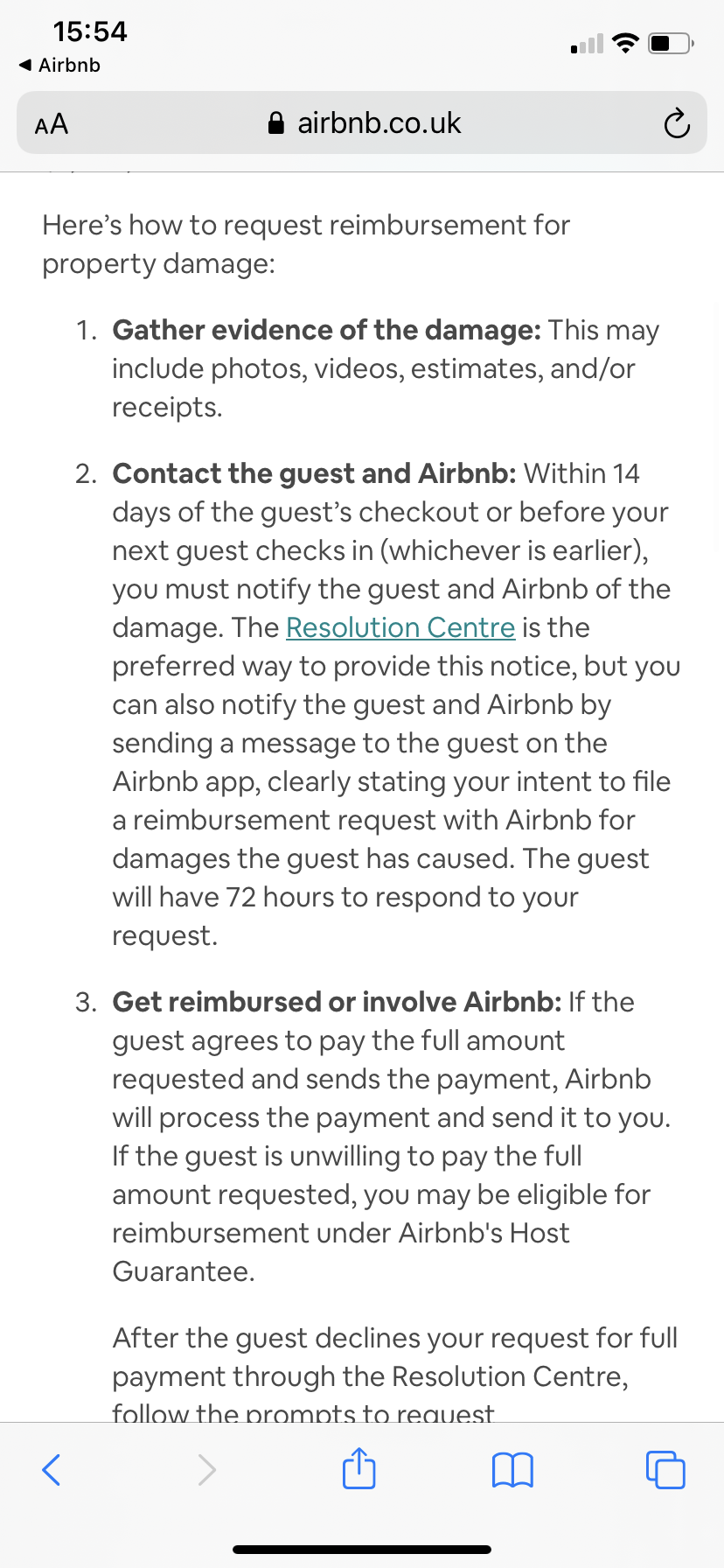Open the Share sheet
The width and height of the screenshot is (724, 1568).
(359, 1469)
